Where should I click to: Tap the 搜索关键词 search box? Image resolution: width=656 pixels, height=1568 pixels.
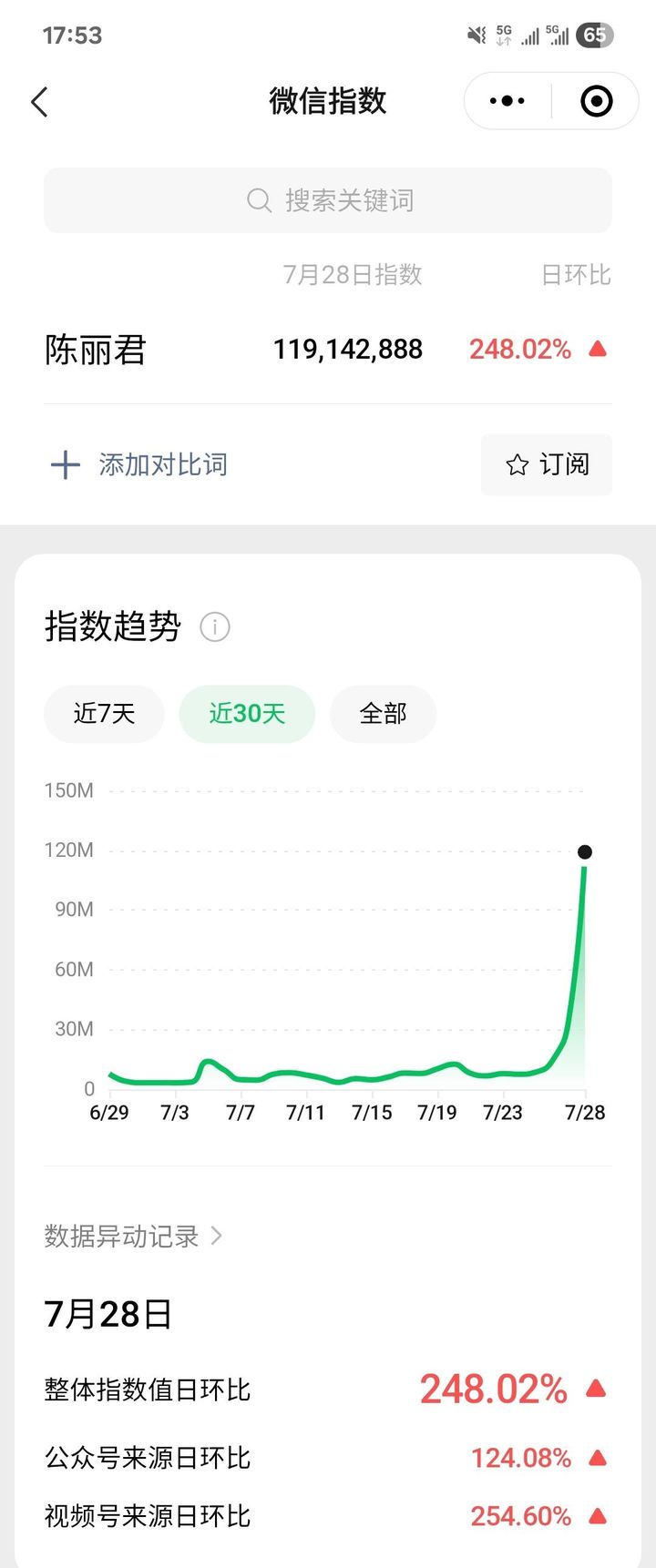click(328, 200)
